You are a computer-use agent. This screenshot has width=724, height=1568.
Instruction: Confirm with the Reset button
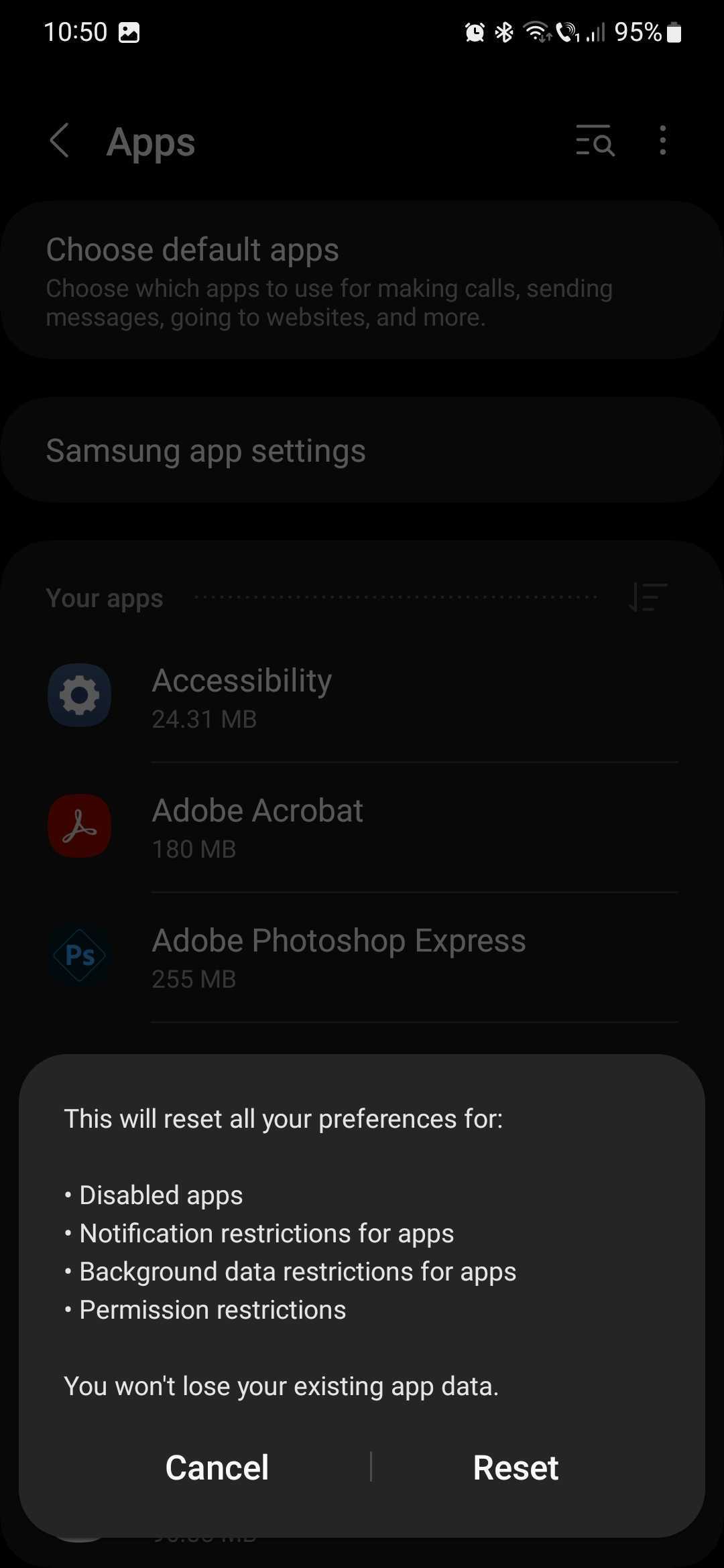(x=516, y=1467)
